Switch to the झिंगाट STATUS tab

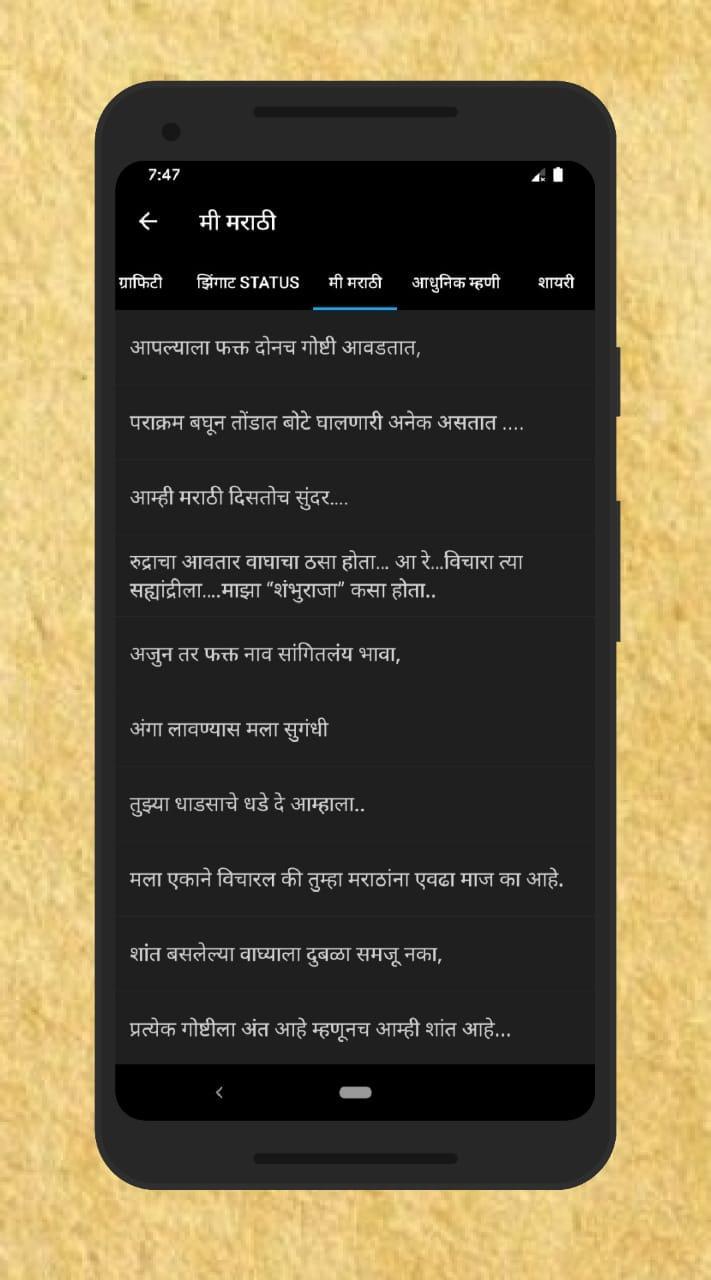[247, 282]
